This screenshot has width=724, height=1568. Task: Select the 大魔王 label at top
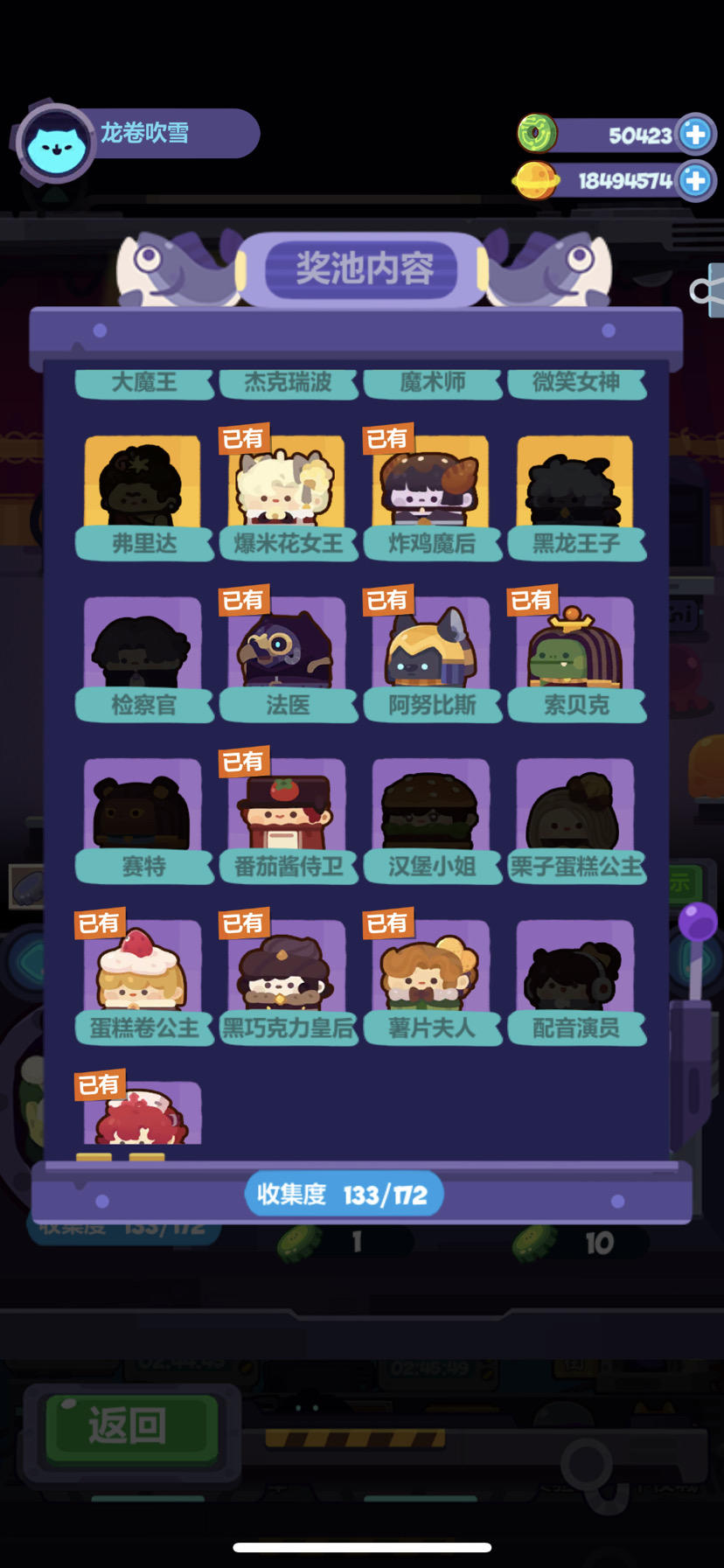(x=143, y=382)
